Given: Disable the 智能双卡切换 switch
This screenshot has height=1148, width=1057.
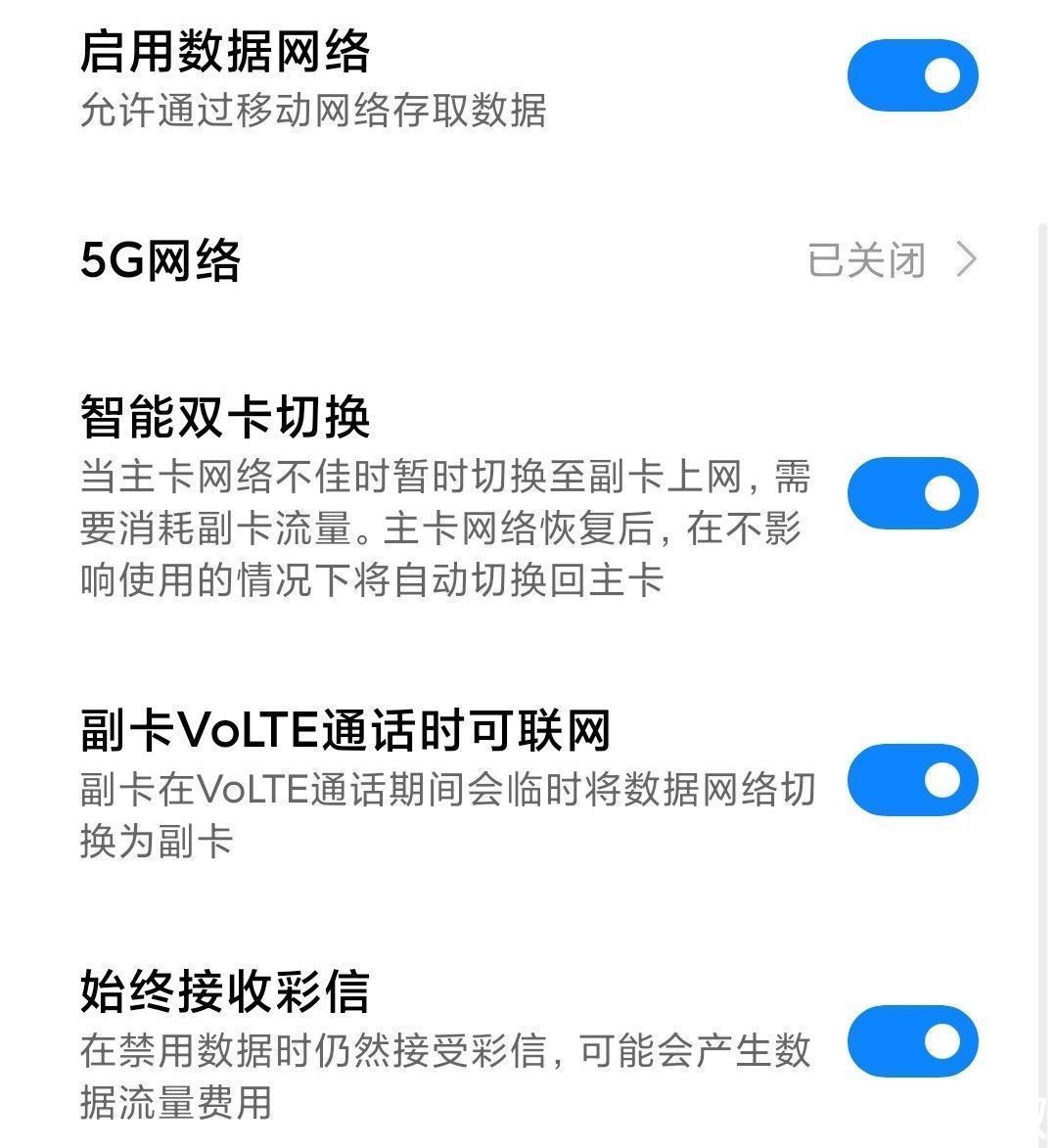Looking at the screenshot, I should click(911, 493).
